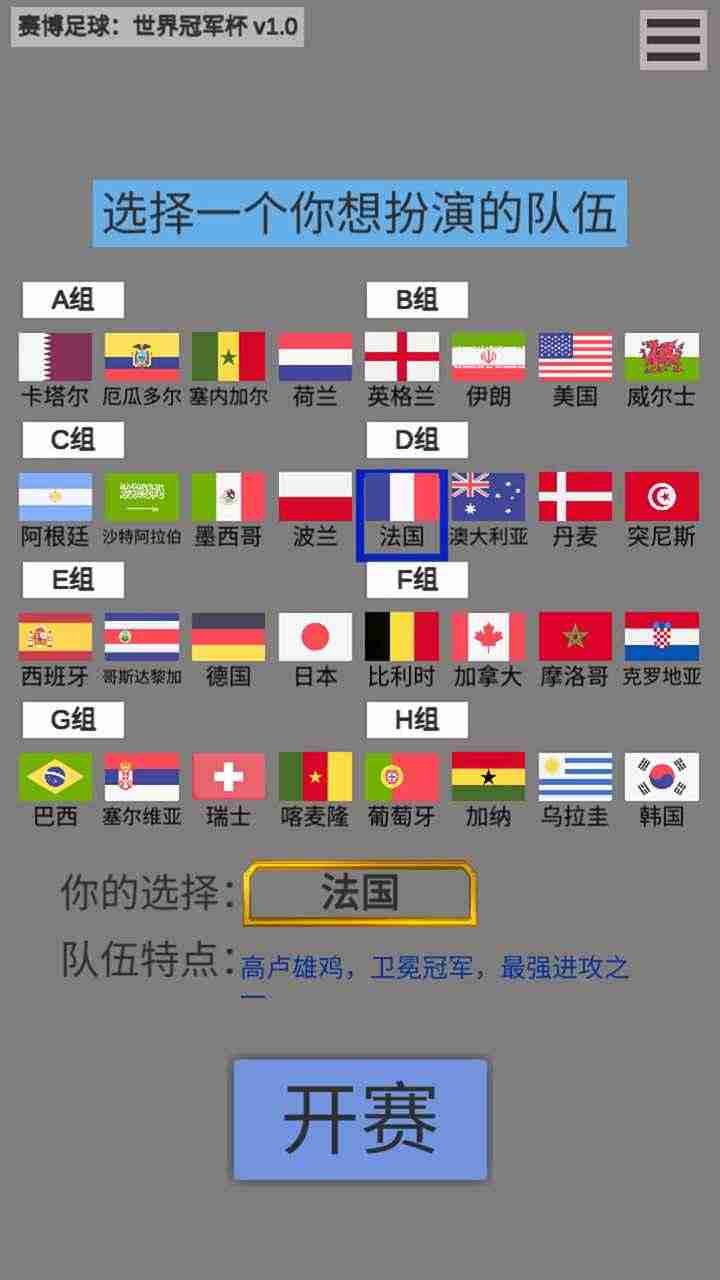Select Belgium (比利时) flag
The height and width of the screenshot is (1280, 720).
coord(401,637)
